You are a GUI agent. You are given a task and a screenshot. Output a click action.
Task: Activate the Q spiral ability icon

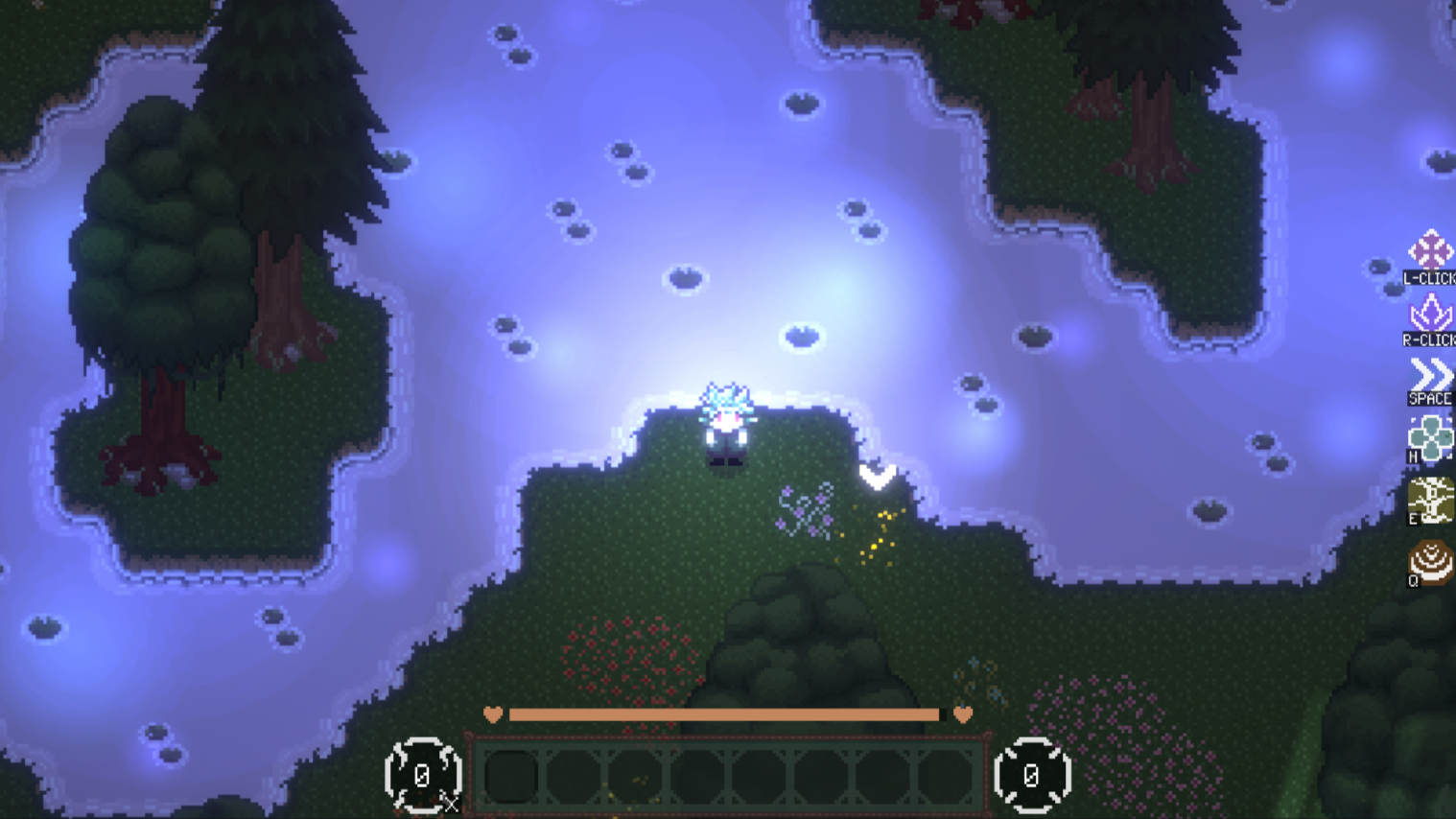pyautogui.click(x=1430, y=561)
